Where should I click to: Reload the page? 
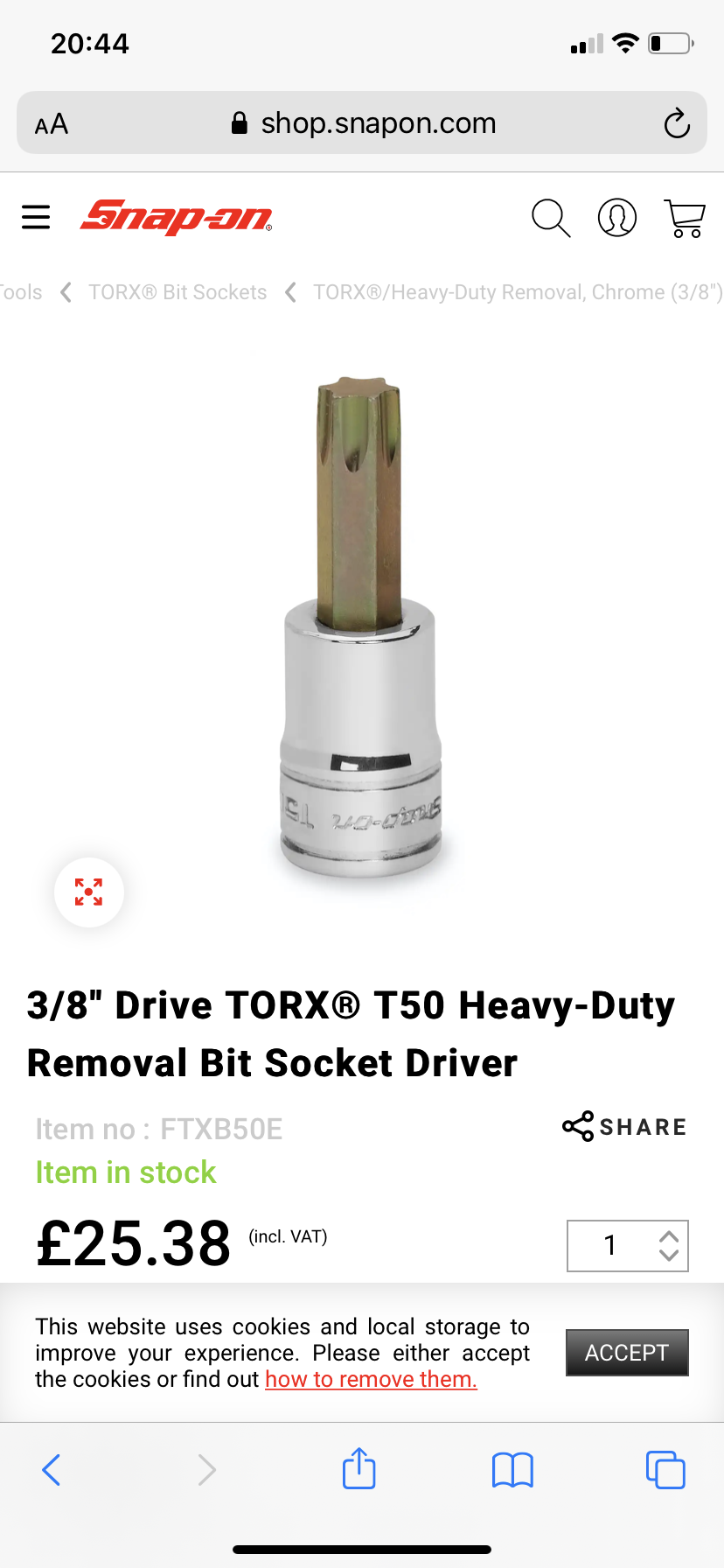click(676, 123)
